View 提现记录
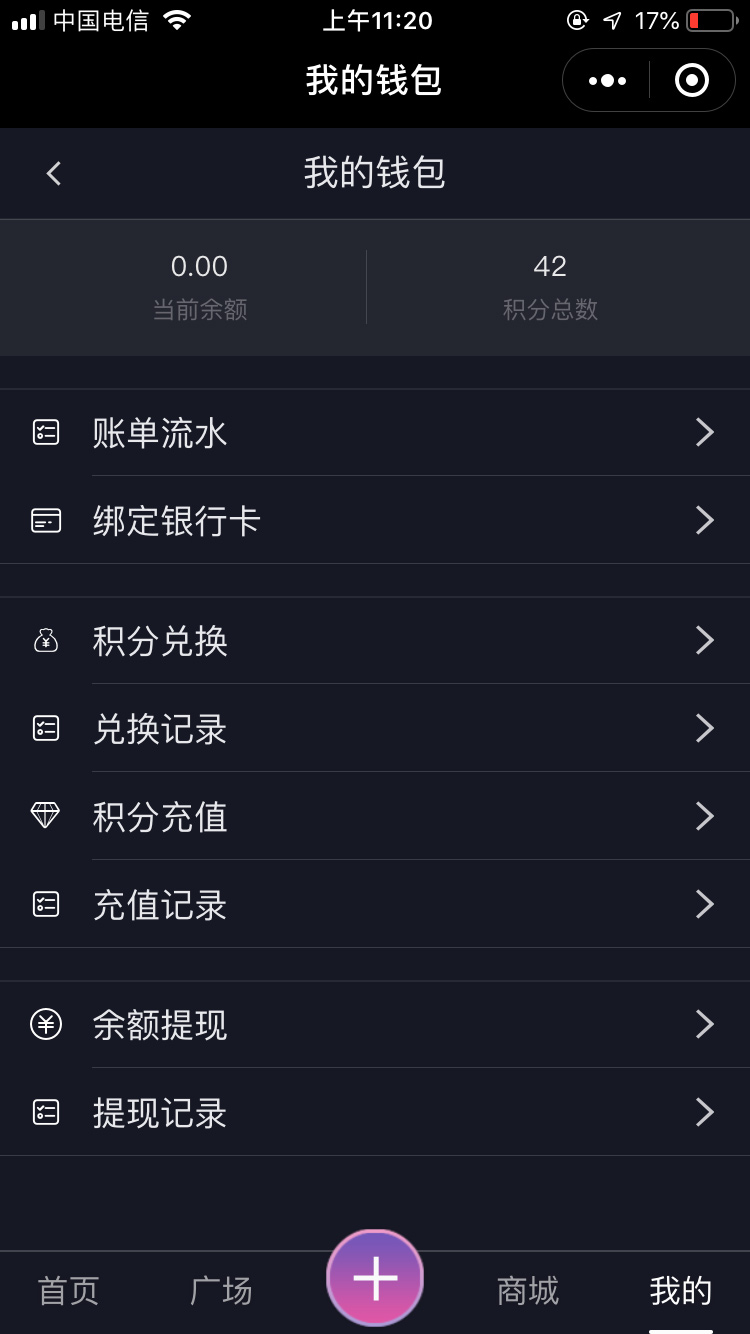Viewport: 750px width, 1334px height. [375, 1113]
